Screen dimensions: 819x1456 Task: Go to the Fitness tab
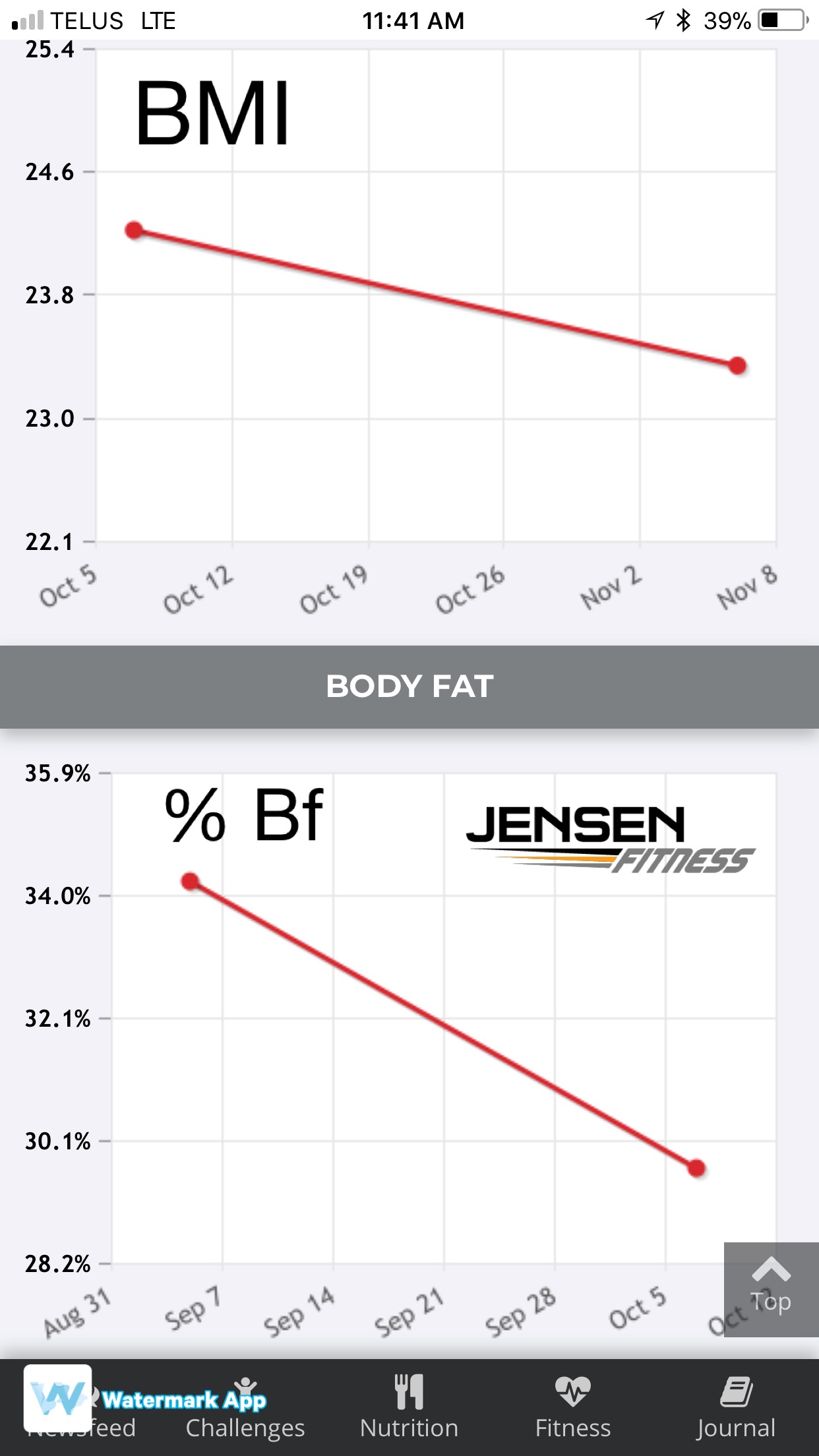(x=572, y=1407)
